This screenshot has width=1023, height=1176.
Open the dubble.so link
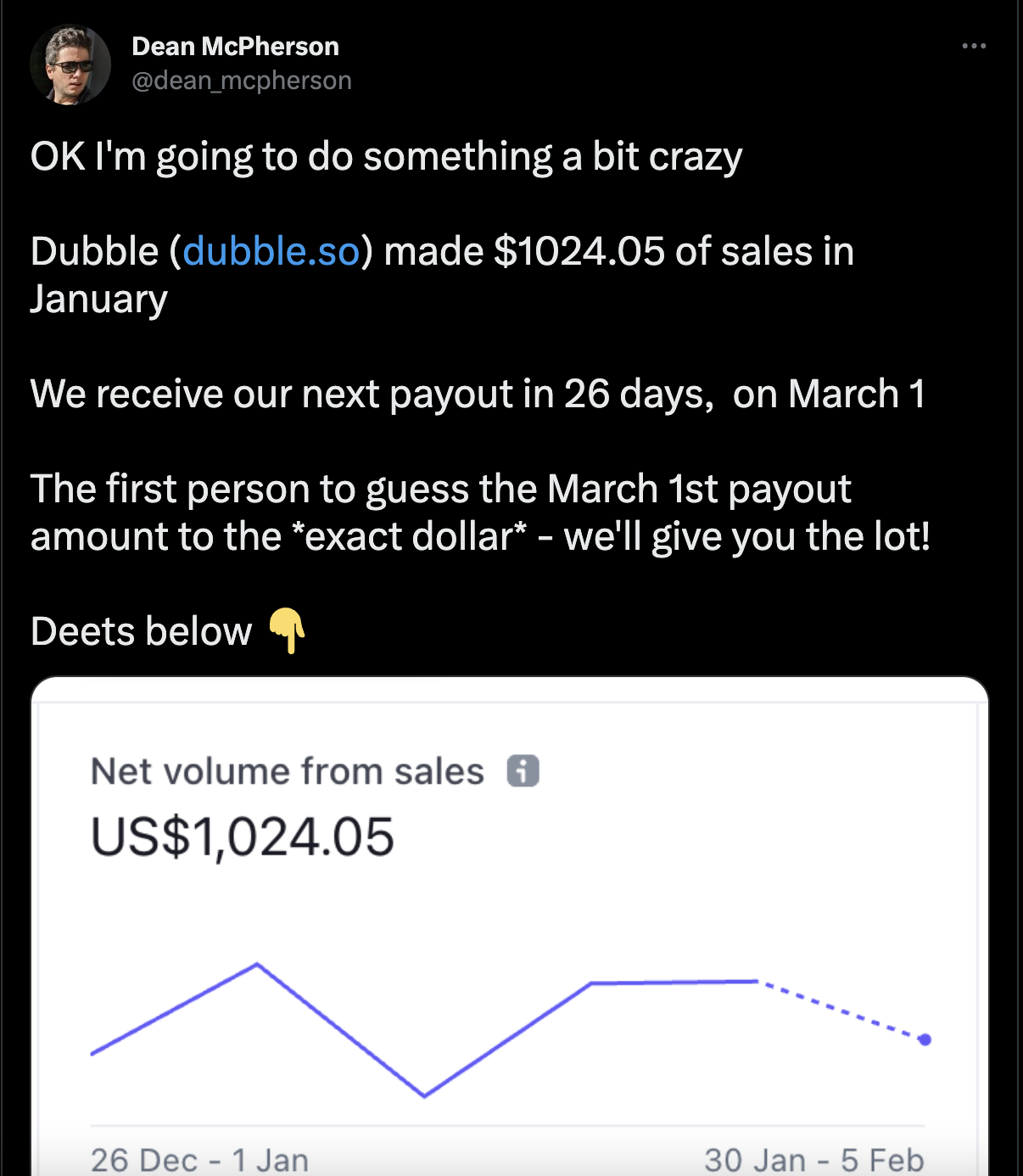[x=271, y=252]
